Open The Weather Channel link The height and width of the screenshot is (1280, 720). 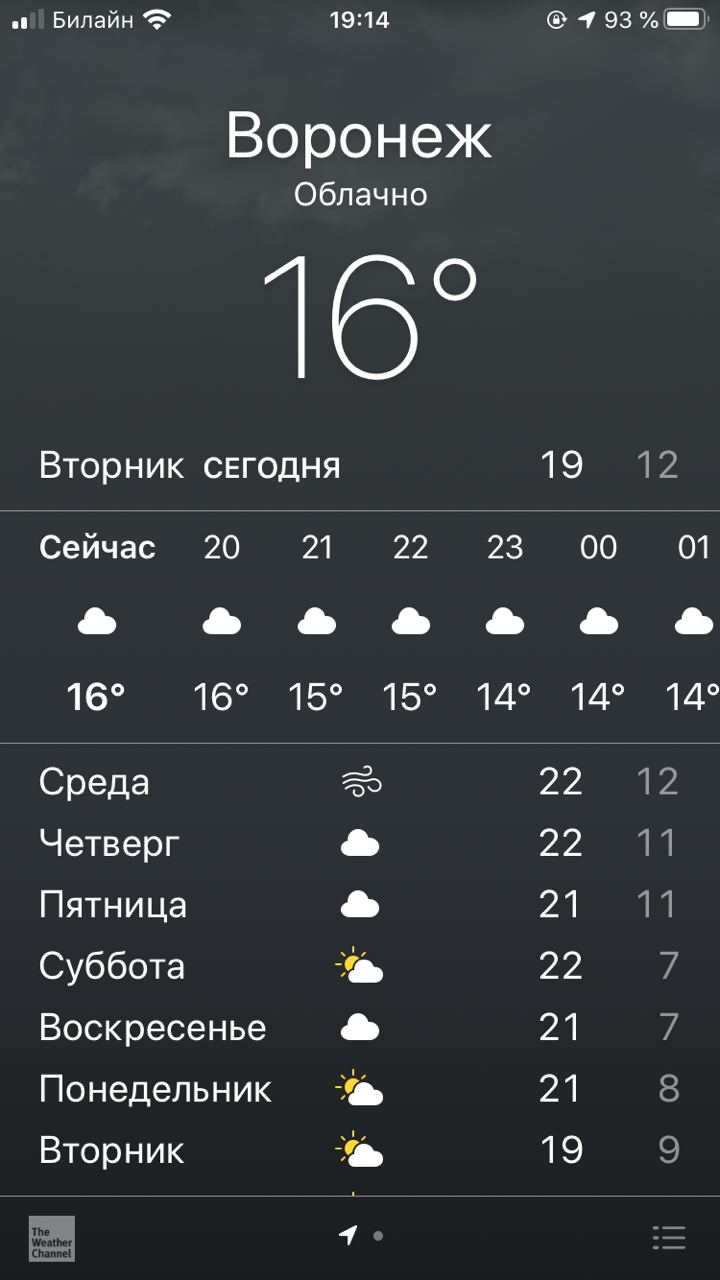point(51,1238)
